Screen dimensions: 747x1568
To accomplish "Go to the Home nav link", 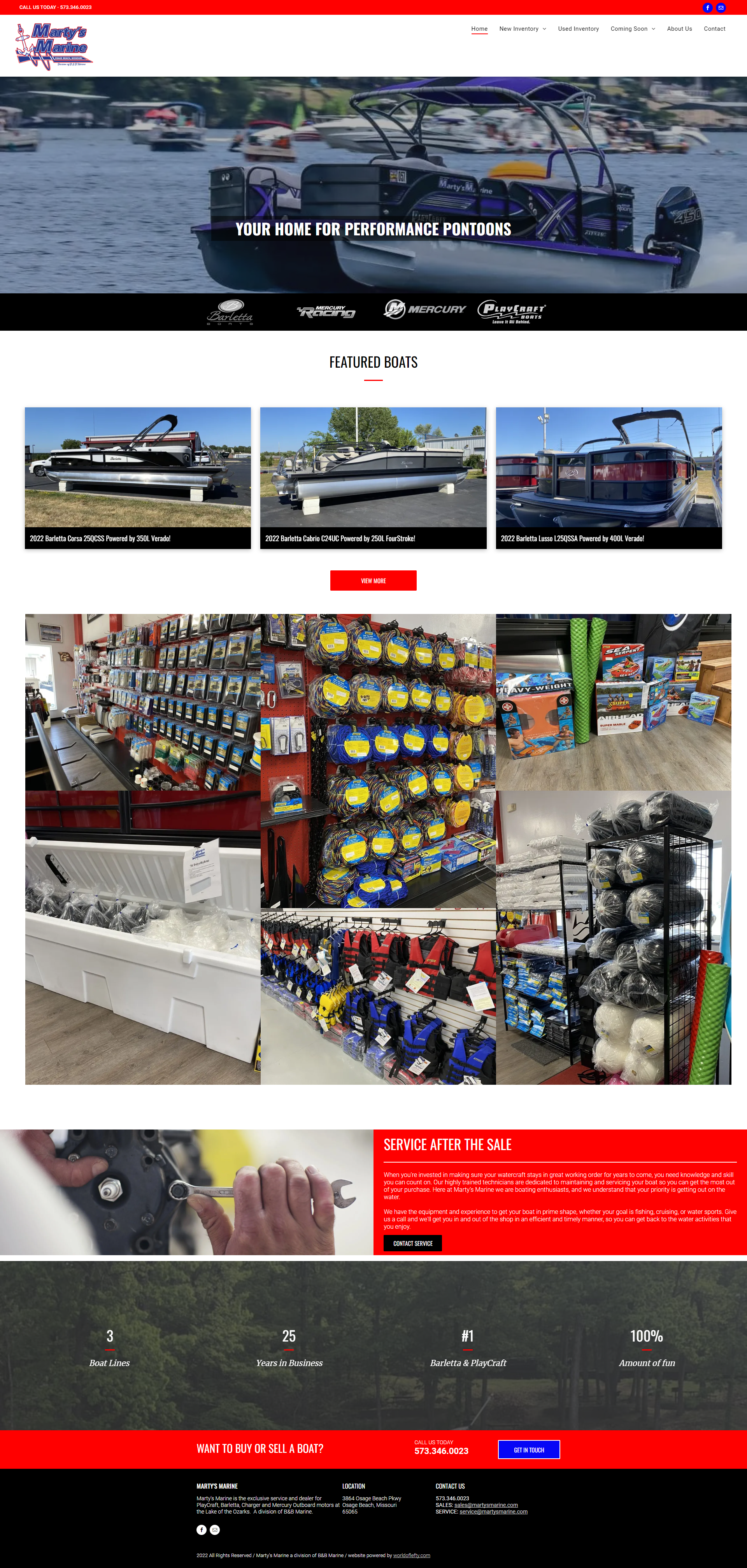I will pos(479,29).
